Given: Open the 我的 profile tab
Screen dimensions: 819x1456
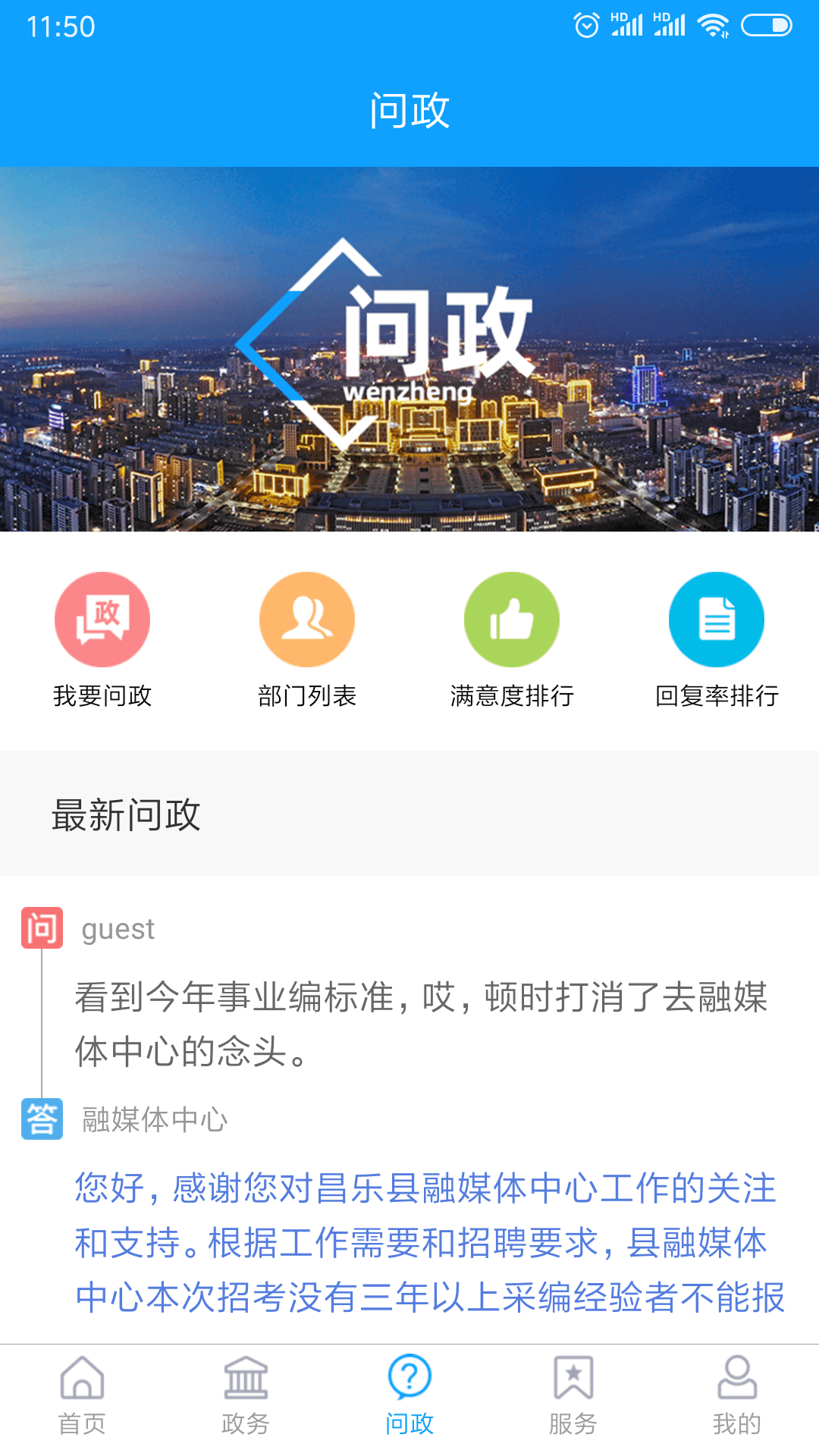Looking at the screenshot, I should pyautogui.click(x=737, y=1397).
